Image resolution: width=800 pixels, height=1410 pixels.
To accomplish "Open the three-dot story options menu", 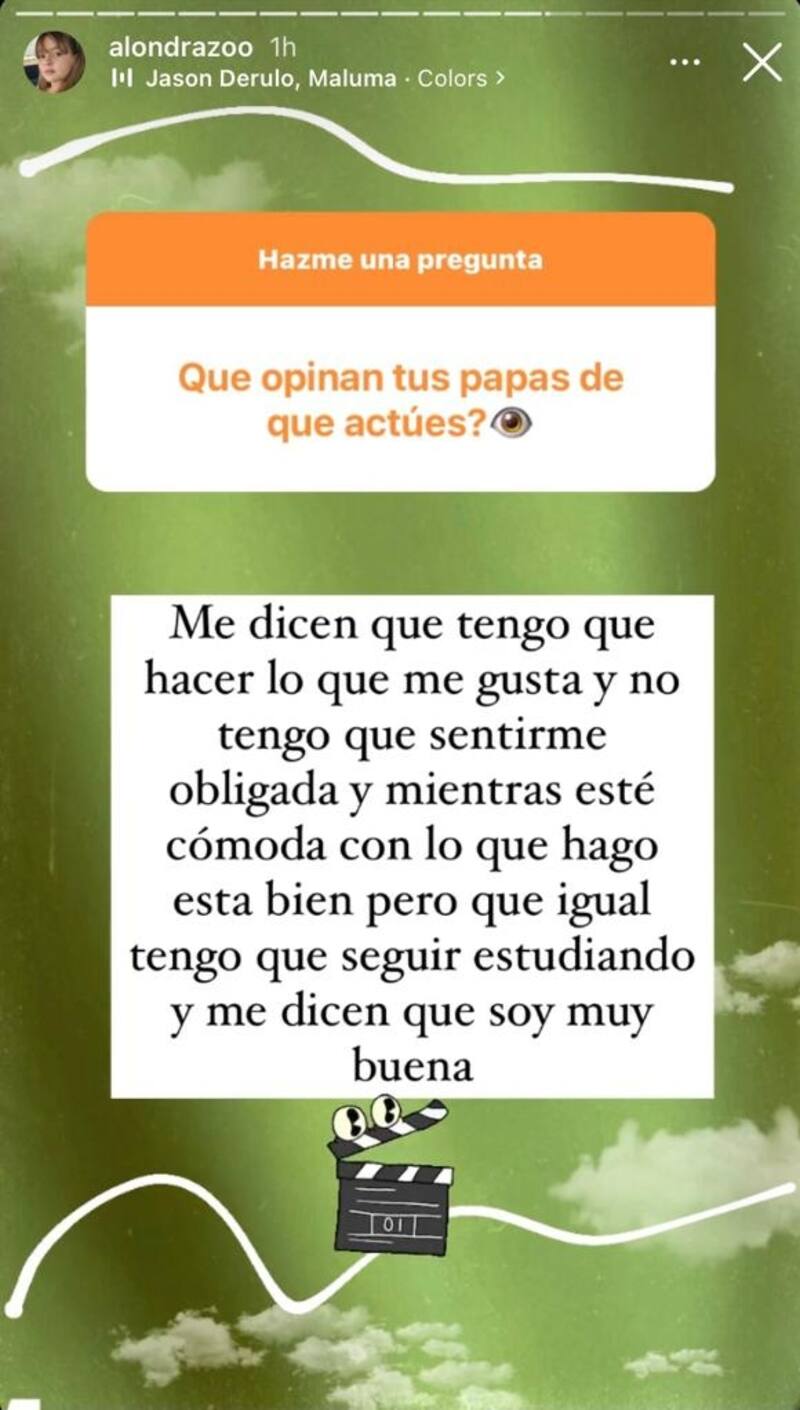I will (684, 62).
